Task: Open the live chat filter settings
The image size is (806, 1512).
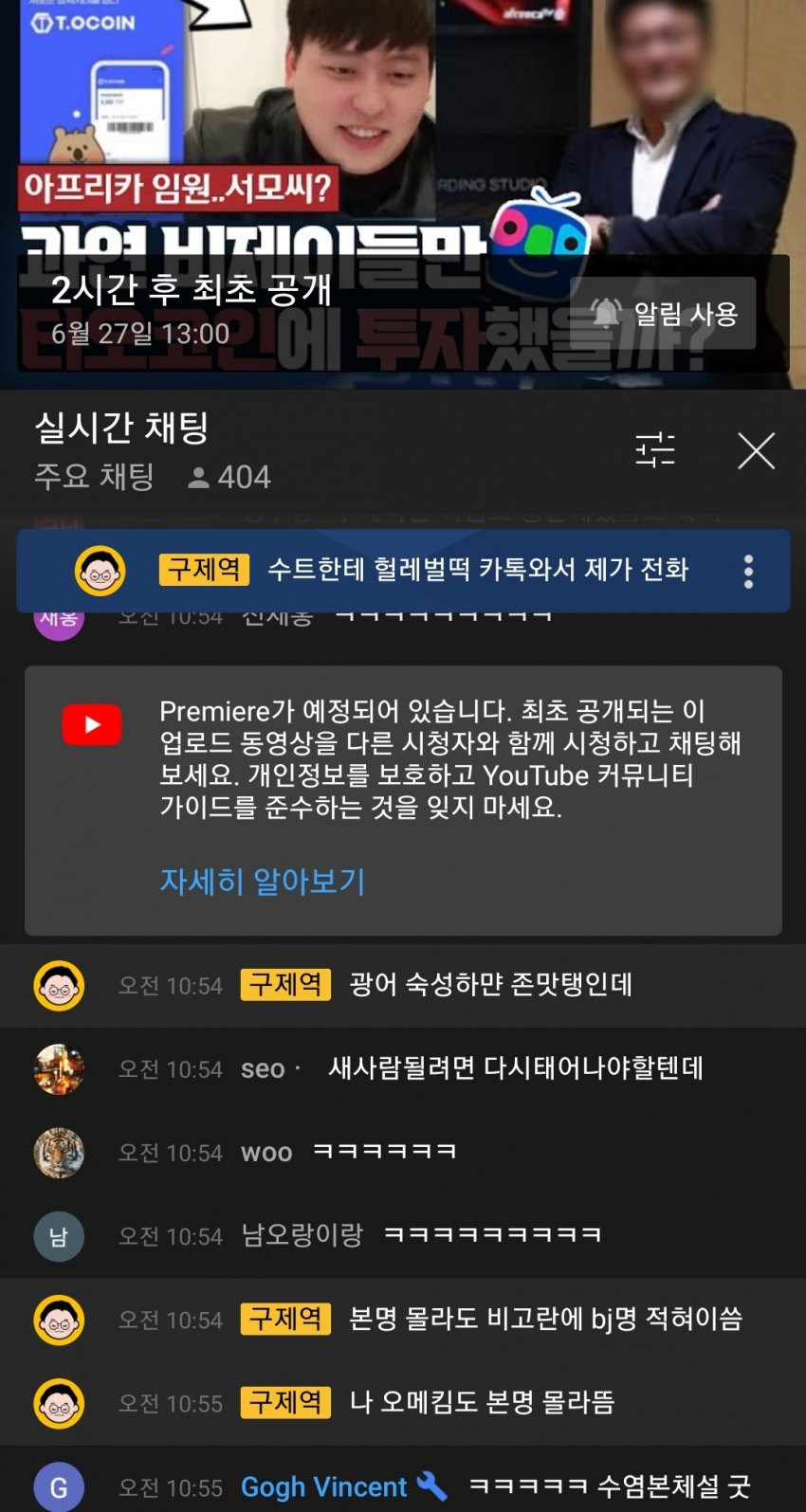Action: tap(654, 449)
